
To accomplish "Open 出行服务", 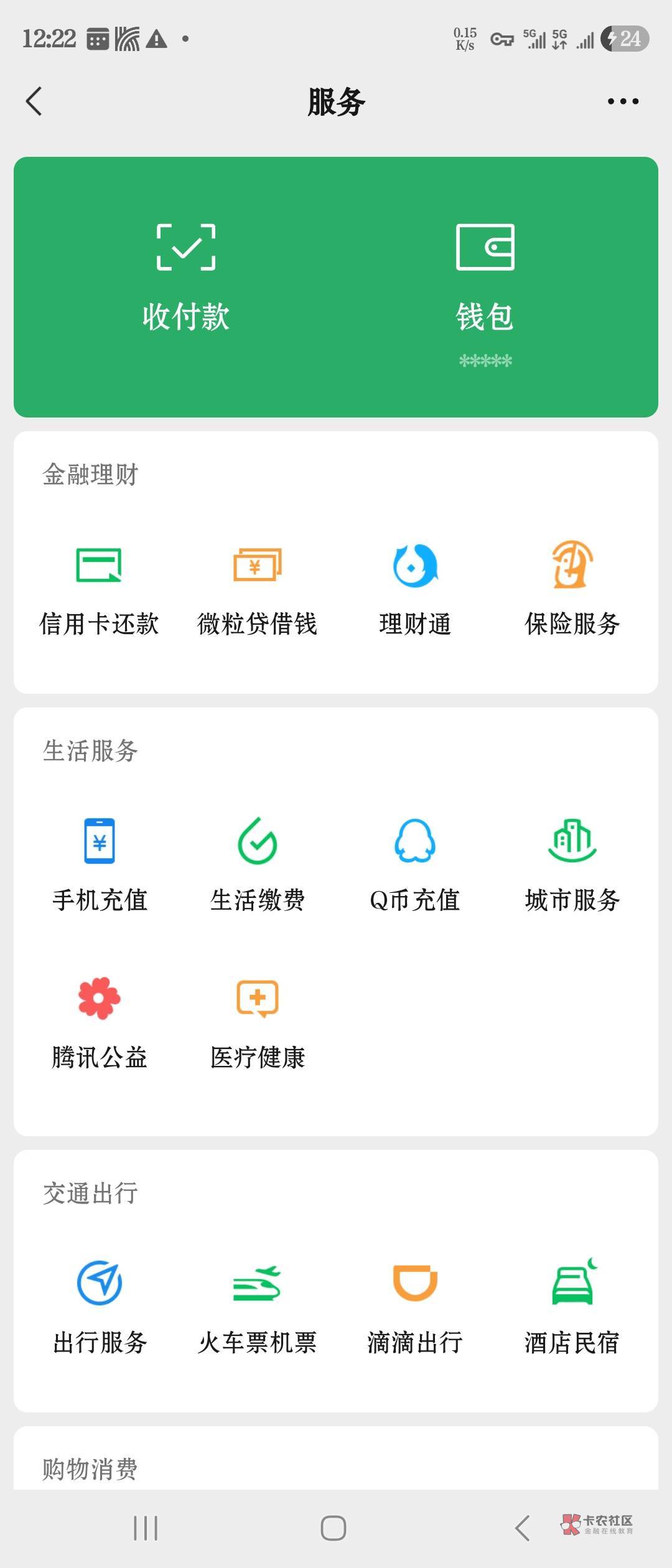I will point(99,1307).
